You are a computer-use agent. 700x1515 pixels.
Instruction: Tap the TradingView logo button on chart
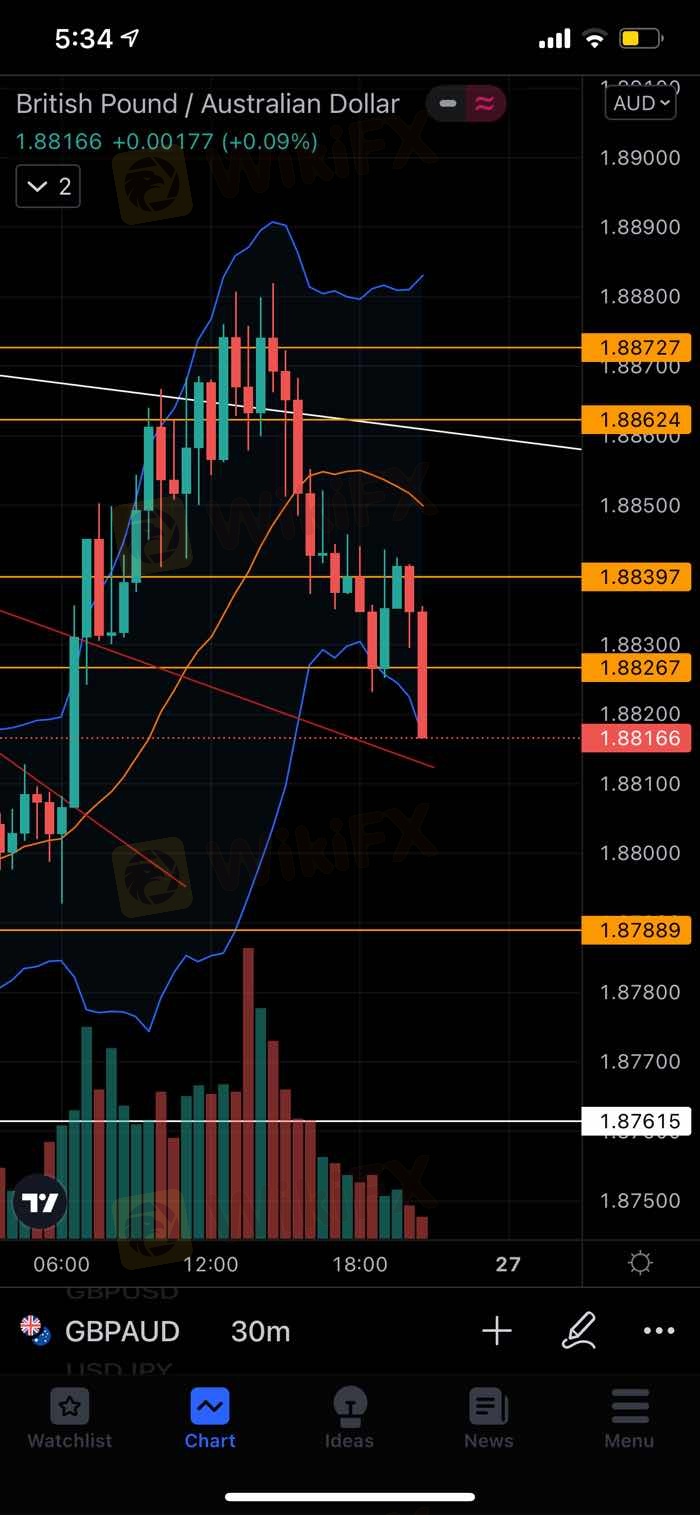tap(39, 1202)
